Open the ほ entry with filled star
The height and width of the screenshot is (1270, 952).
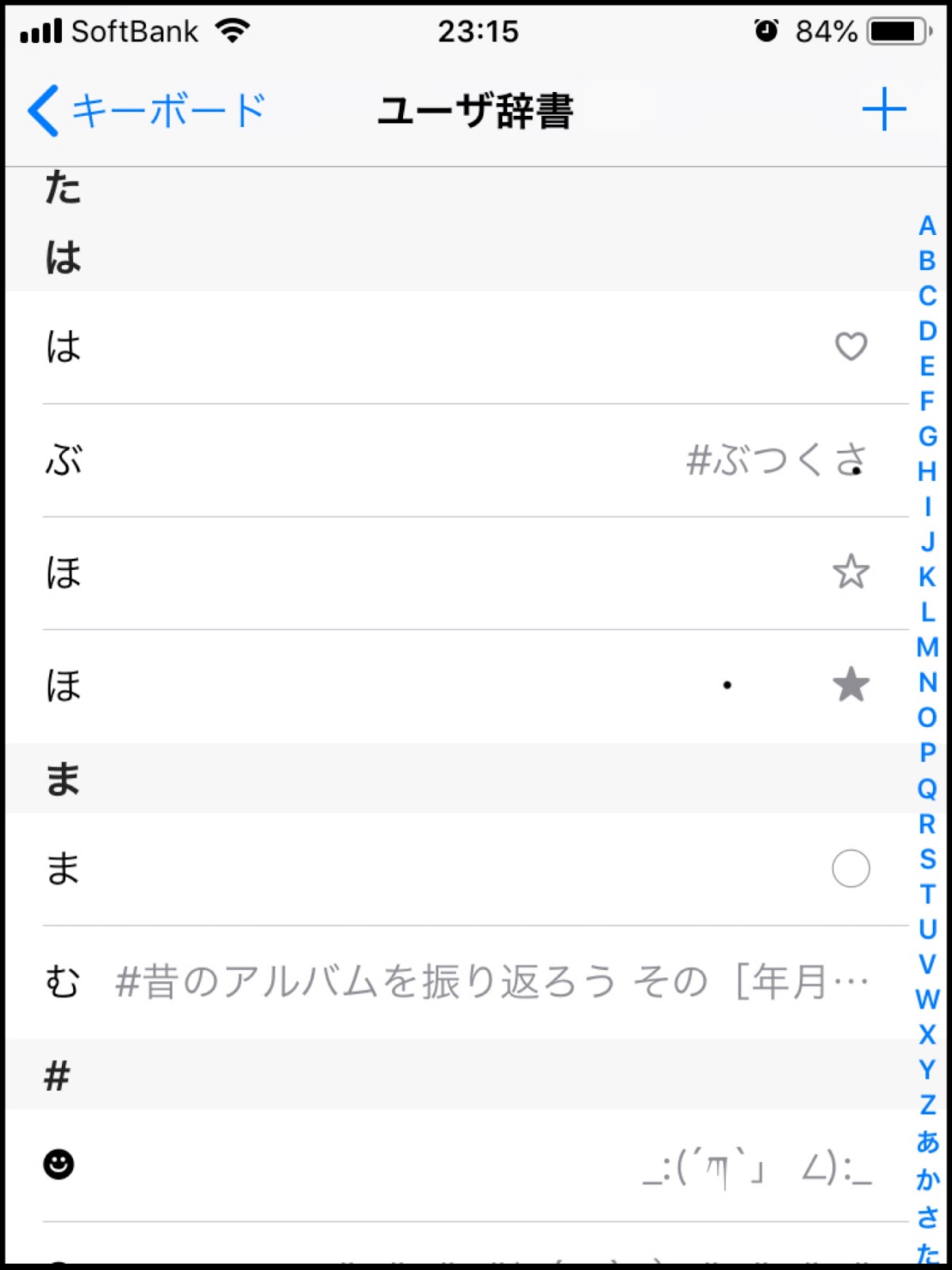point(457,687)
